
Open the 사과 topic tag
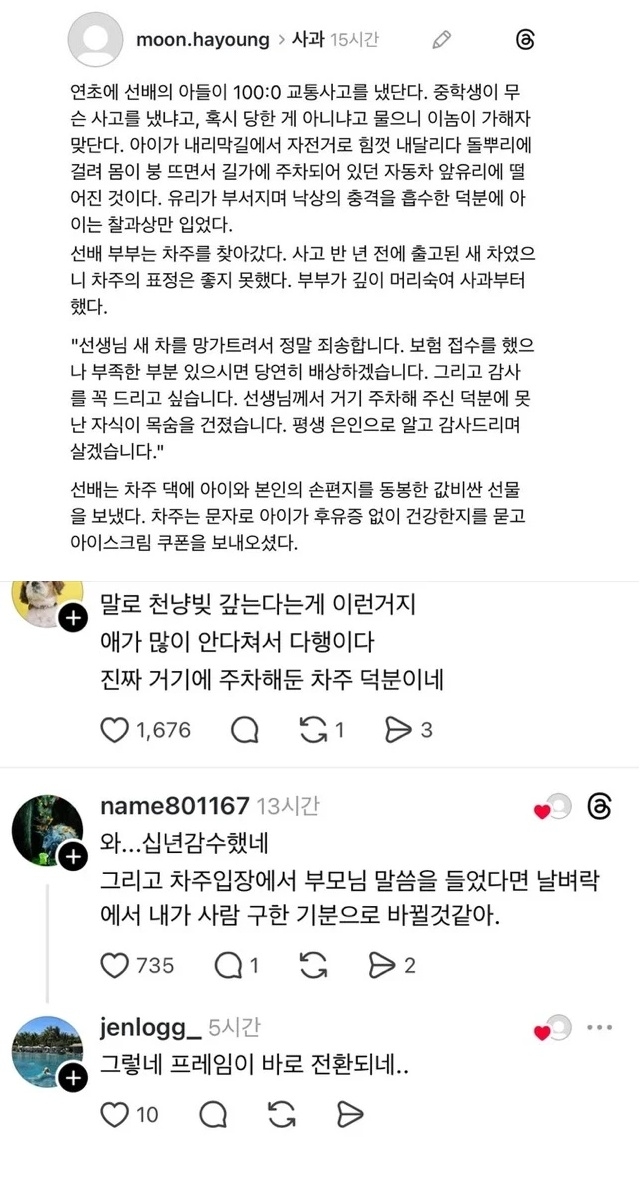307,40
